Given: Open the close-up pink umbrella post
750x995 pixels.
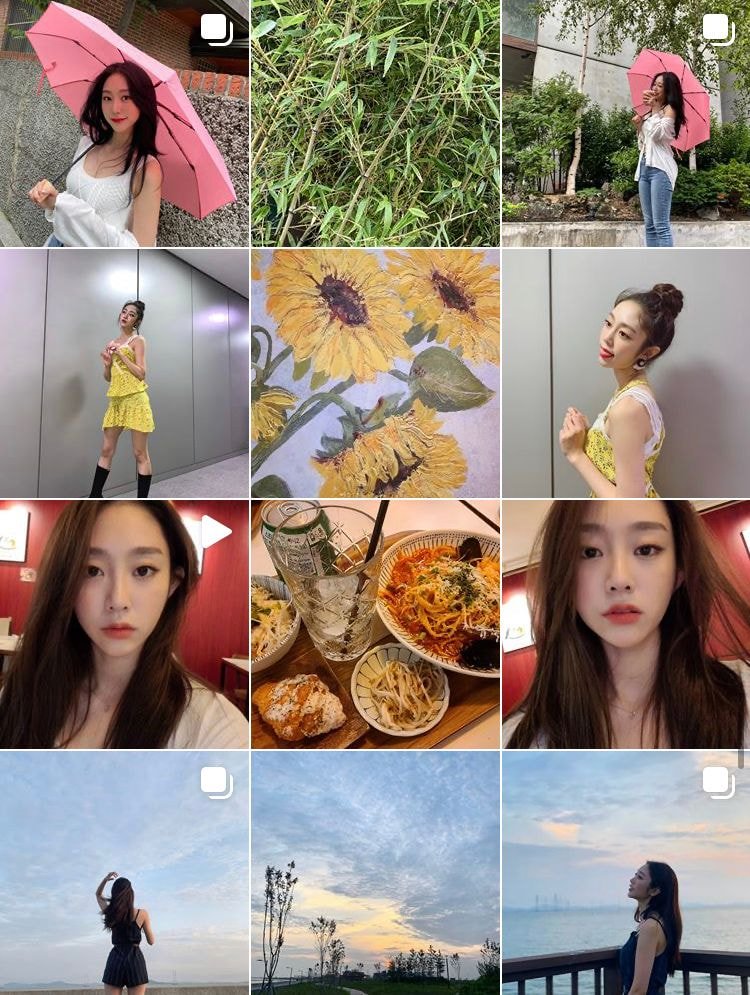Looking at the screenshot, I should [124, 123].
